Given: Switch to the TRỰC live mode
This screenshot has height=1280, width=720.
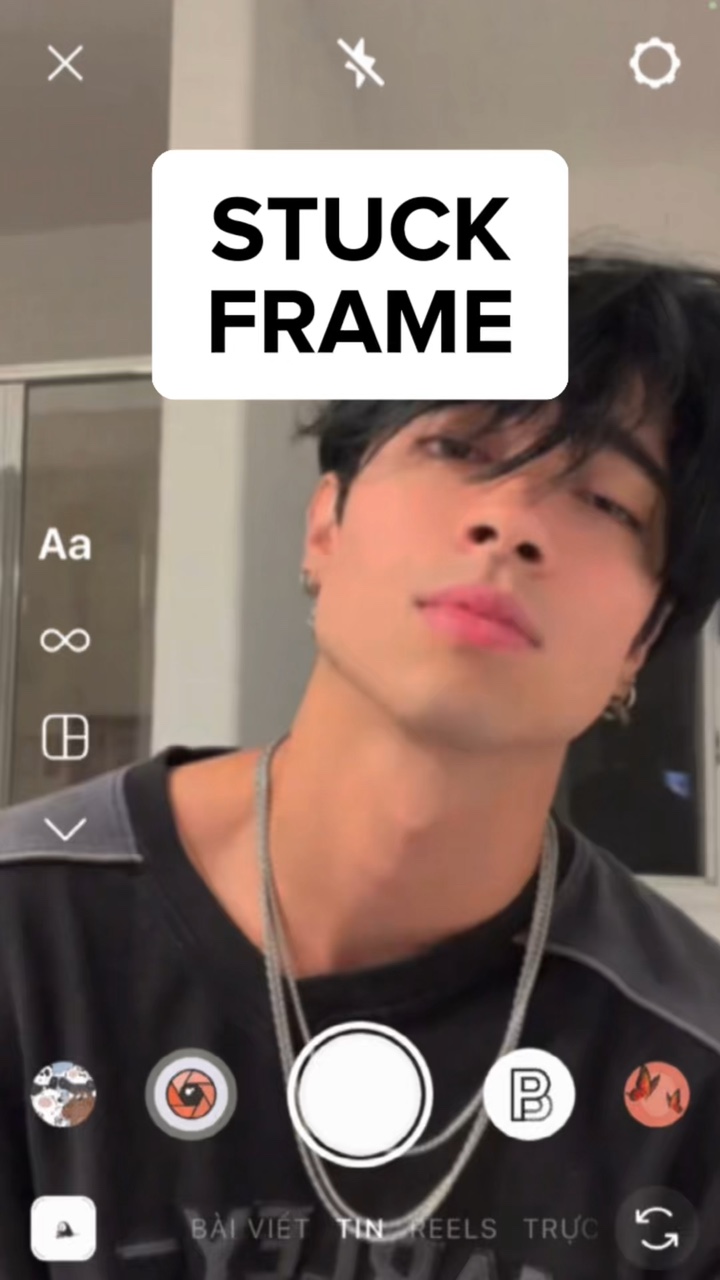Looking at the screenshot, I should [561, 1228].
